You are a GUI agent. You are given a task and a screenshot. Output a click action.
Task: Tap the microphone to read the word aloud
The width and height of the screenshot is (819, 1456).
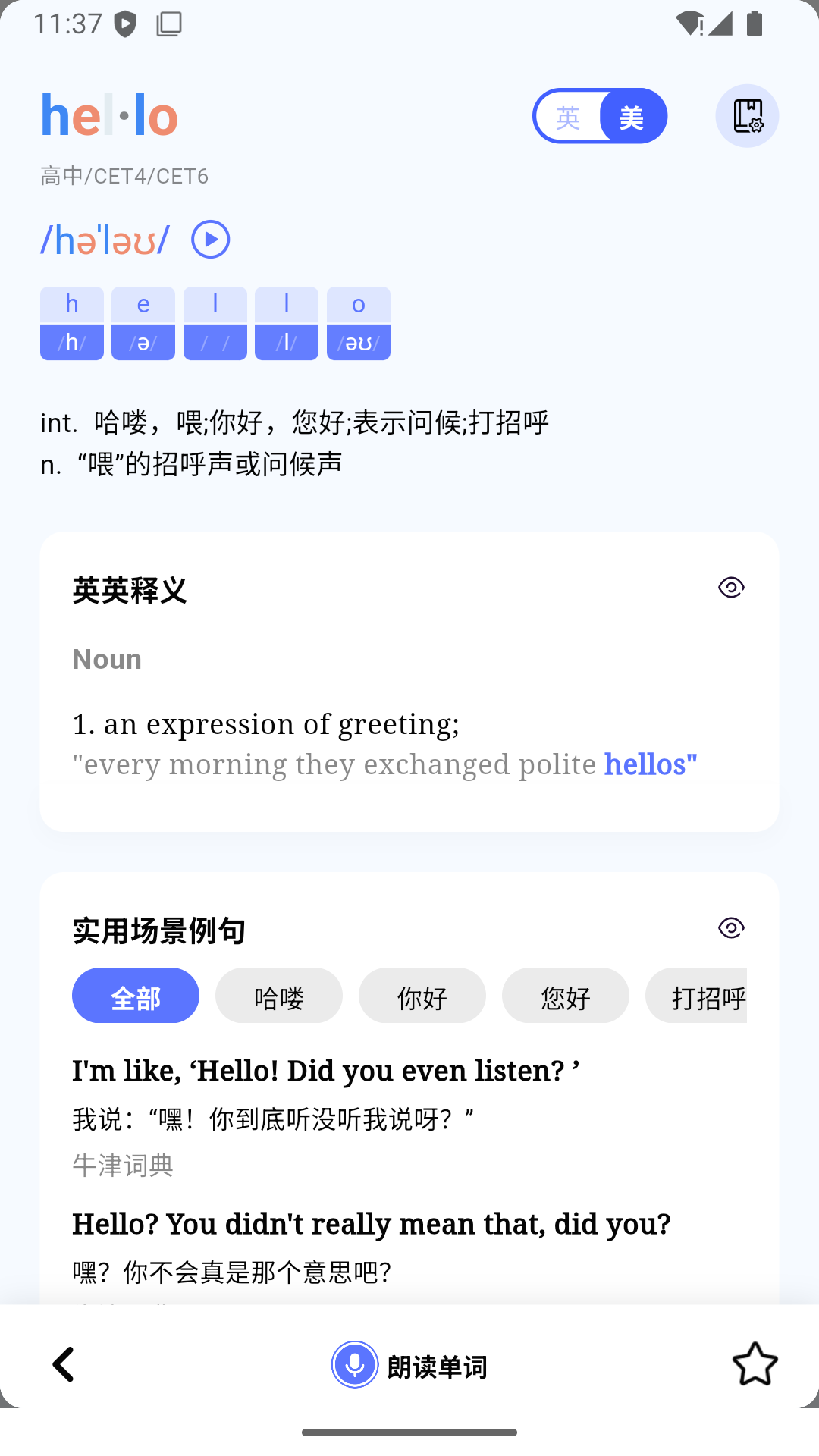click(354, 1365)
